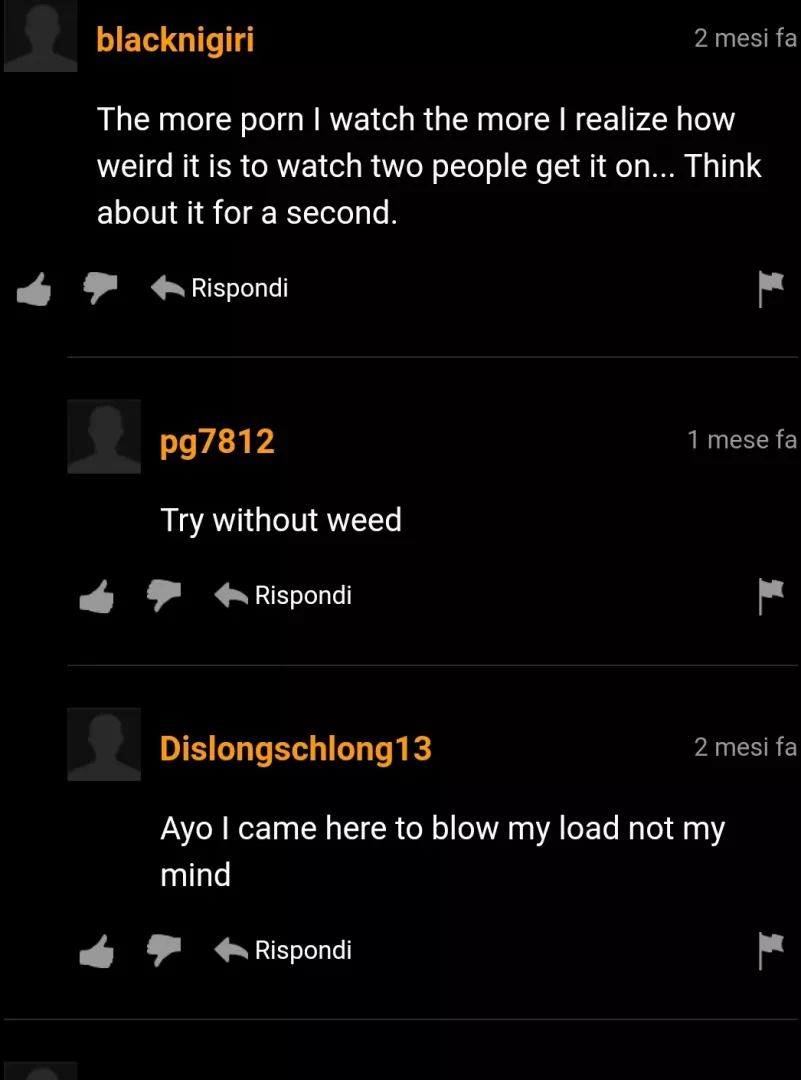Visit Dislongschlong13's user profile
Viewport: 801px width, 1080px height.
tap(296, 746)
